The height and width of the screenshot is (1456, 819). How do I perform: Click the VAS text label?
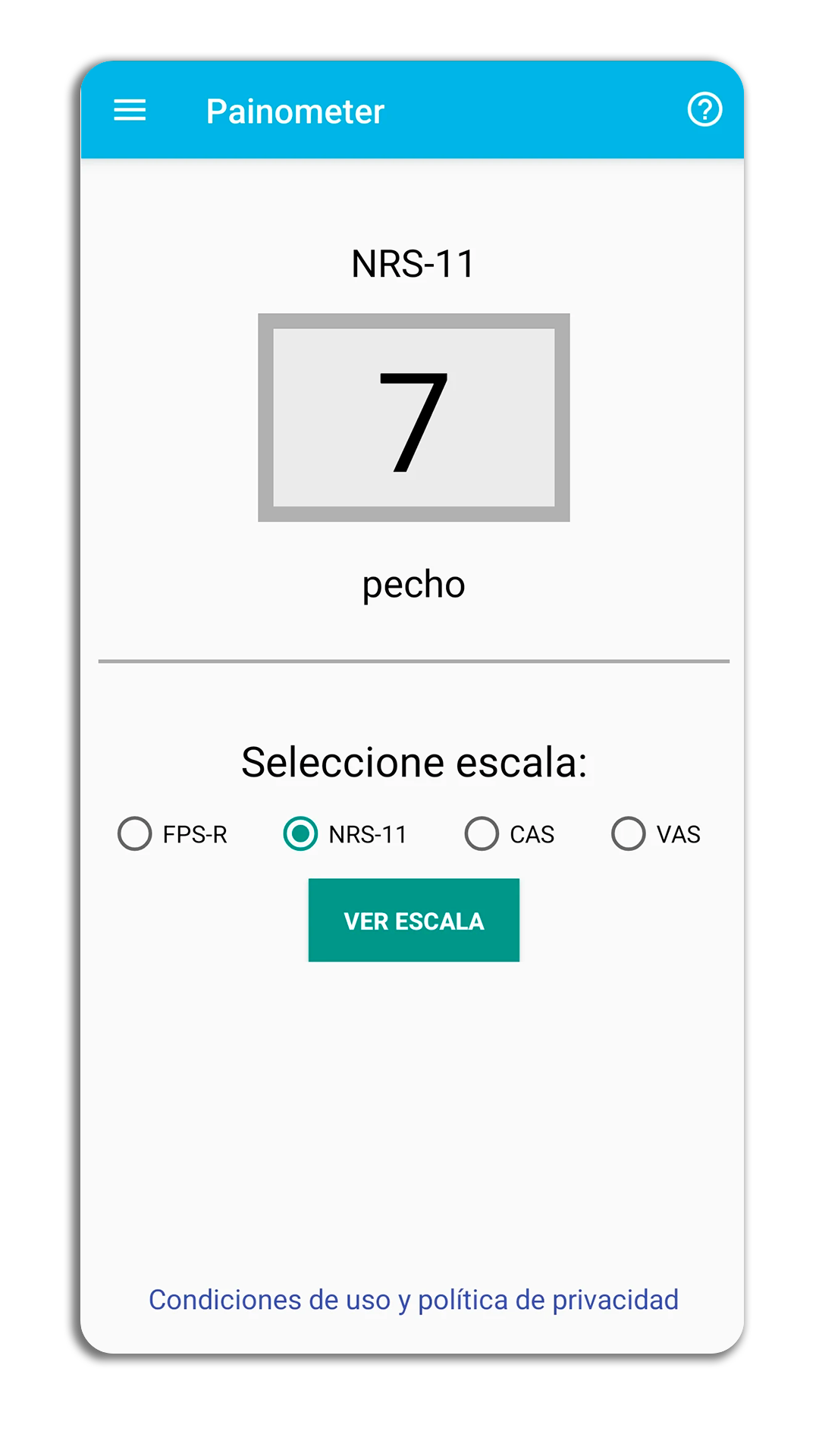[679, 834]
